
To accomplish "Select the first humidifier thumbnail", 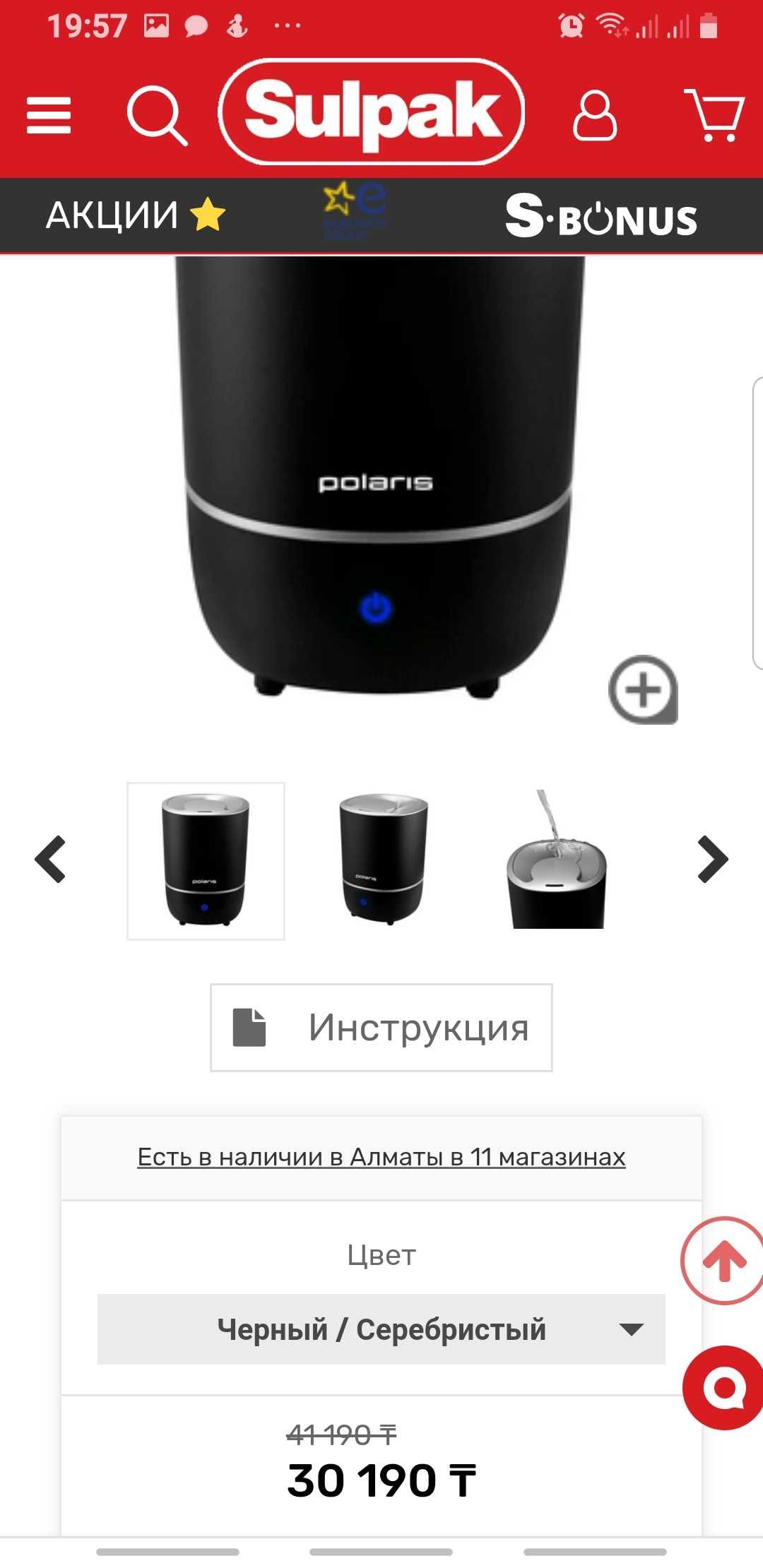I will point(206,861).
